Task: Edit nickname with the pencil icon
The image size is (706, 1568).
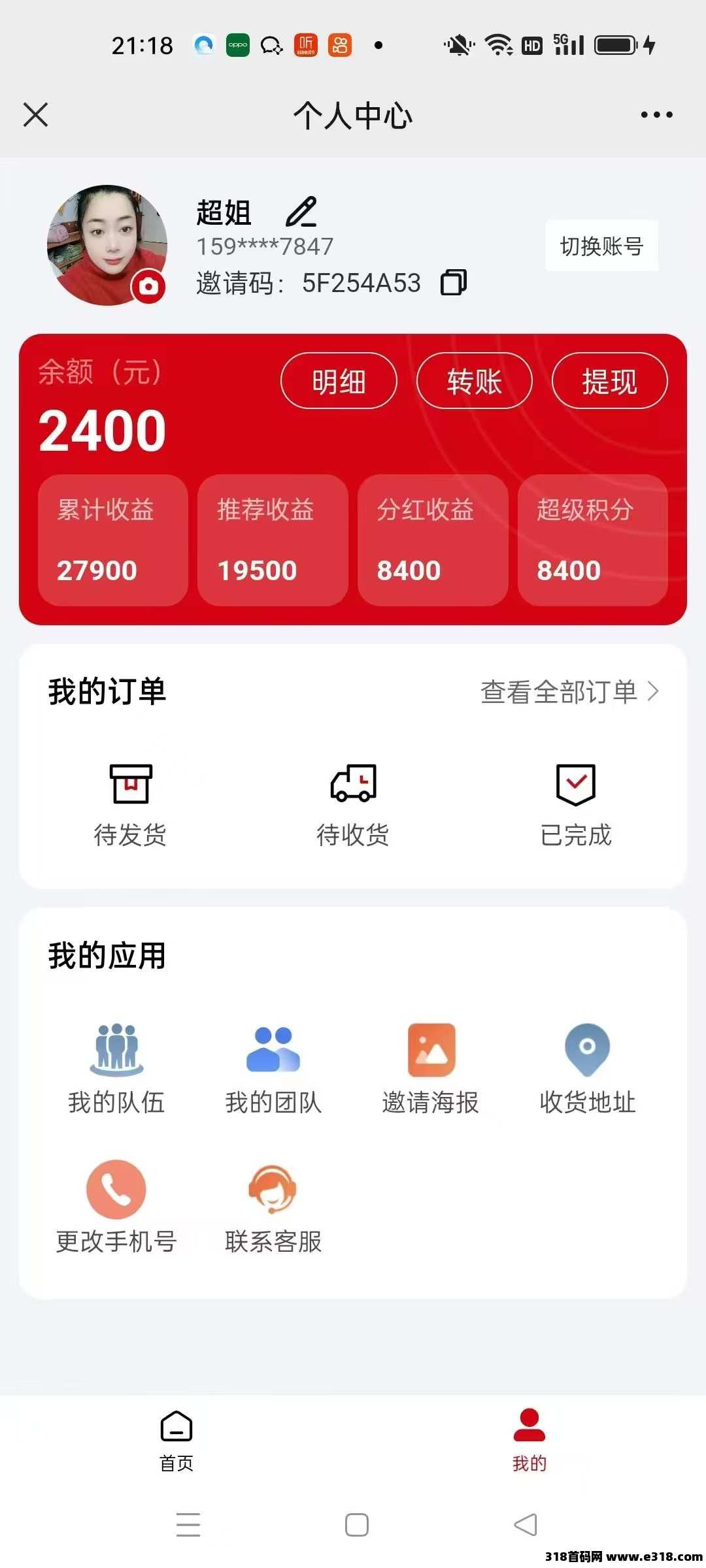Action: [x=301, y=212]
